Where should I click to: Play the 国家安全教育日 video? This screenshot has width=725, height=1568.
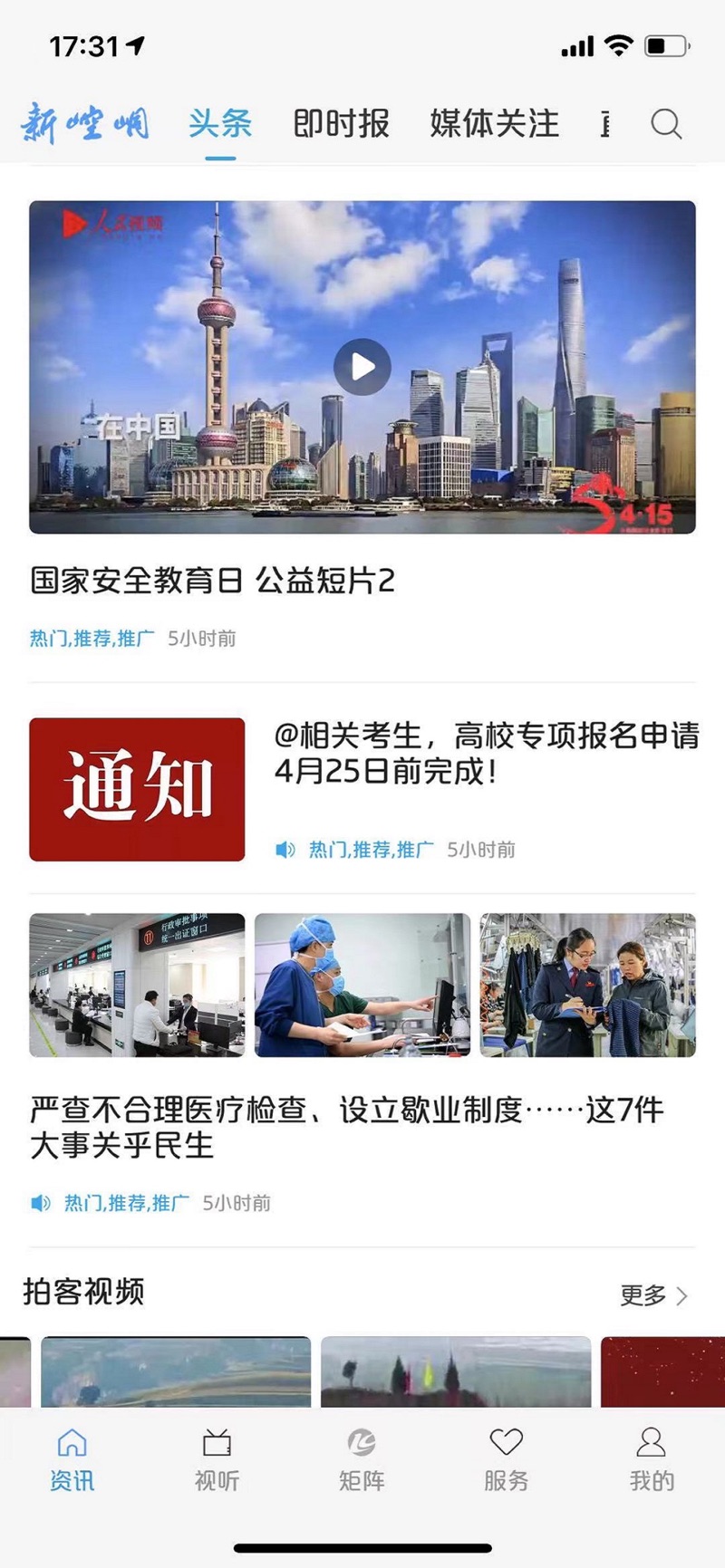pyautogui.click(x=362, y=367)
